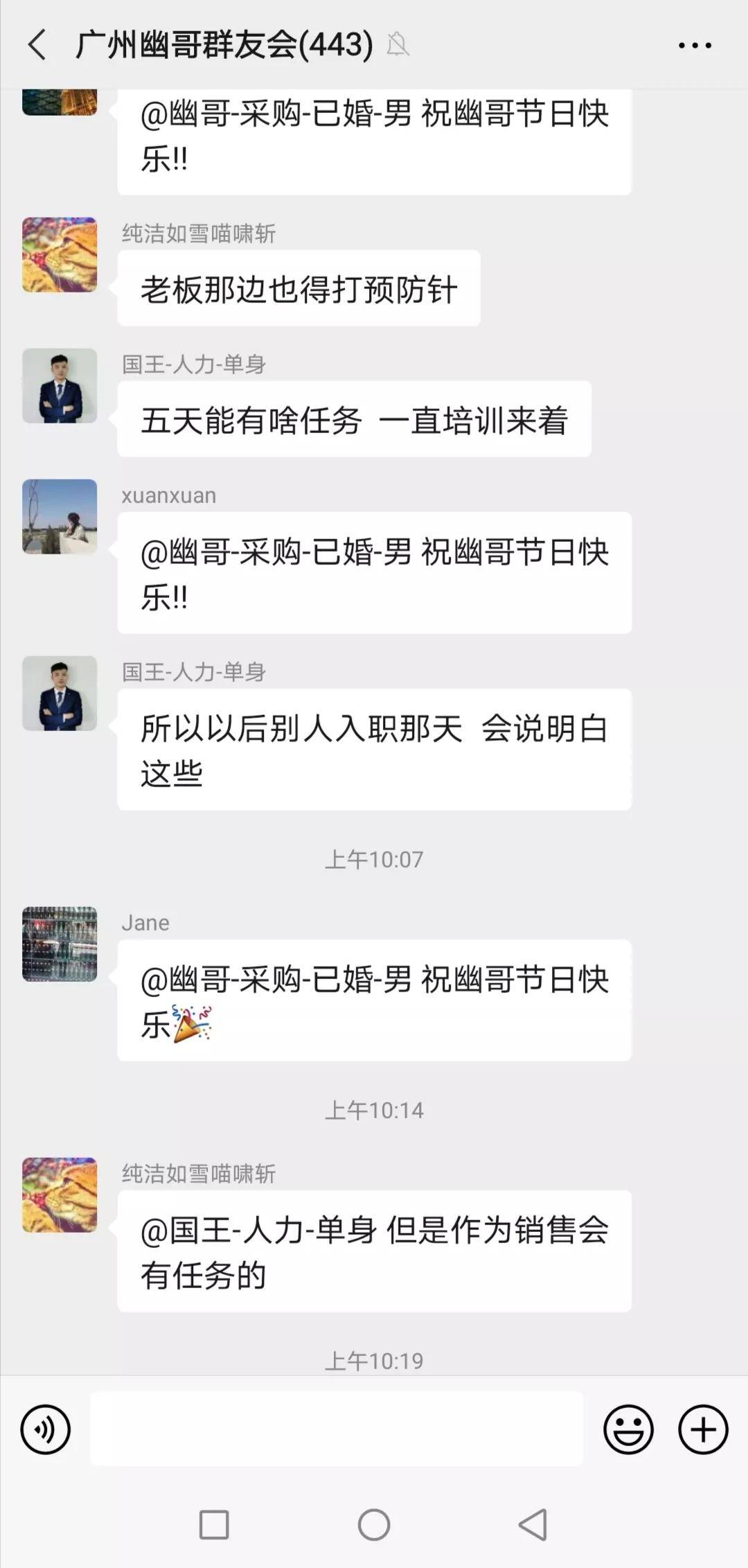The height and width of the screenshot is (1568, 748).
Task: Tap the system home button
Action: coord(374,1524)
